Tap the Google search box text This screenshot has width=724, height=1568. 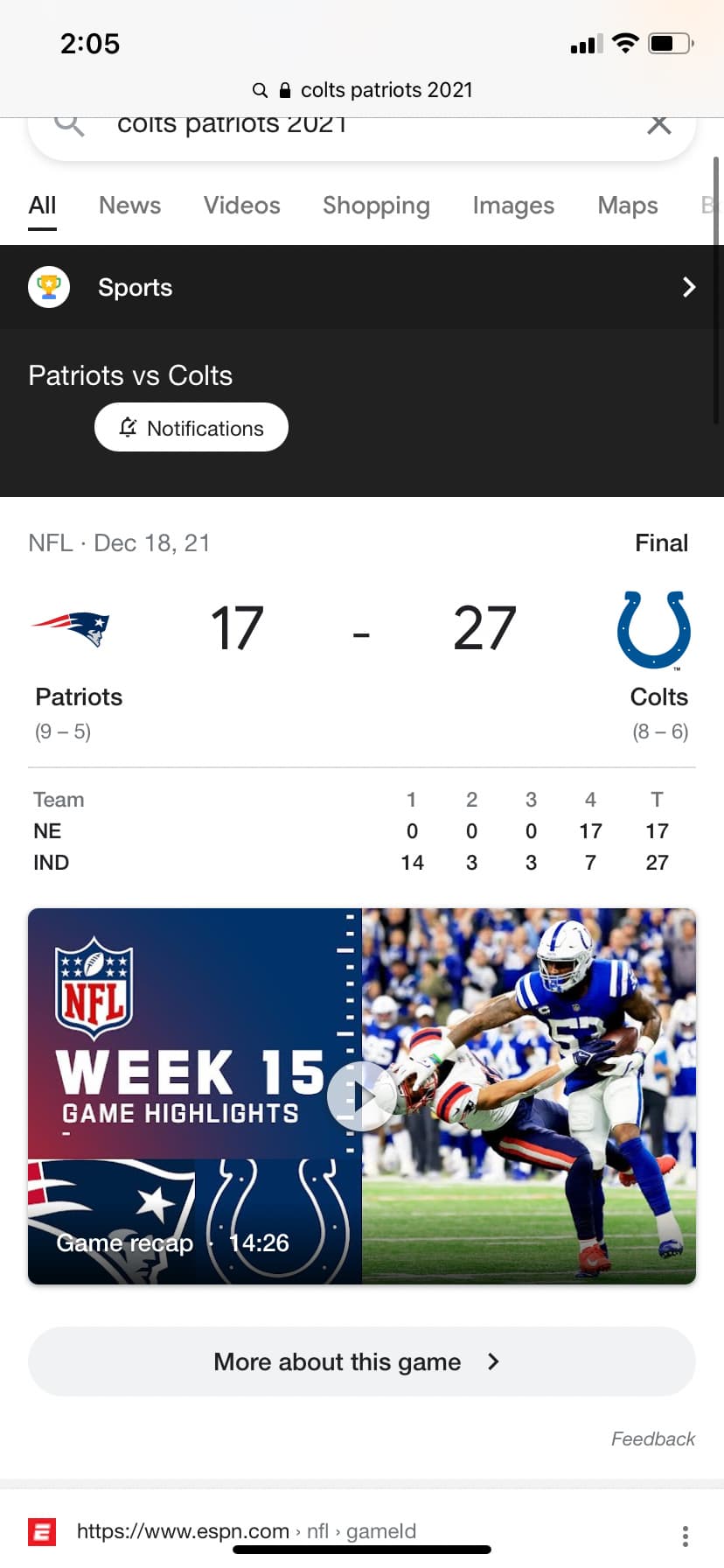pos(232,126)
